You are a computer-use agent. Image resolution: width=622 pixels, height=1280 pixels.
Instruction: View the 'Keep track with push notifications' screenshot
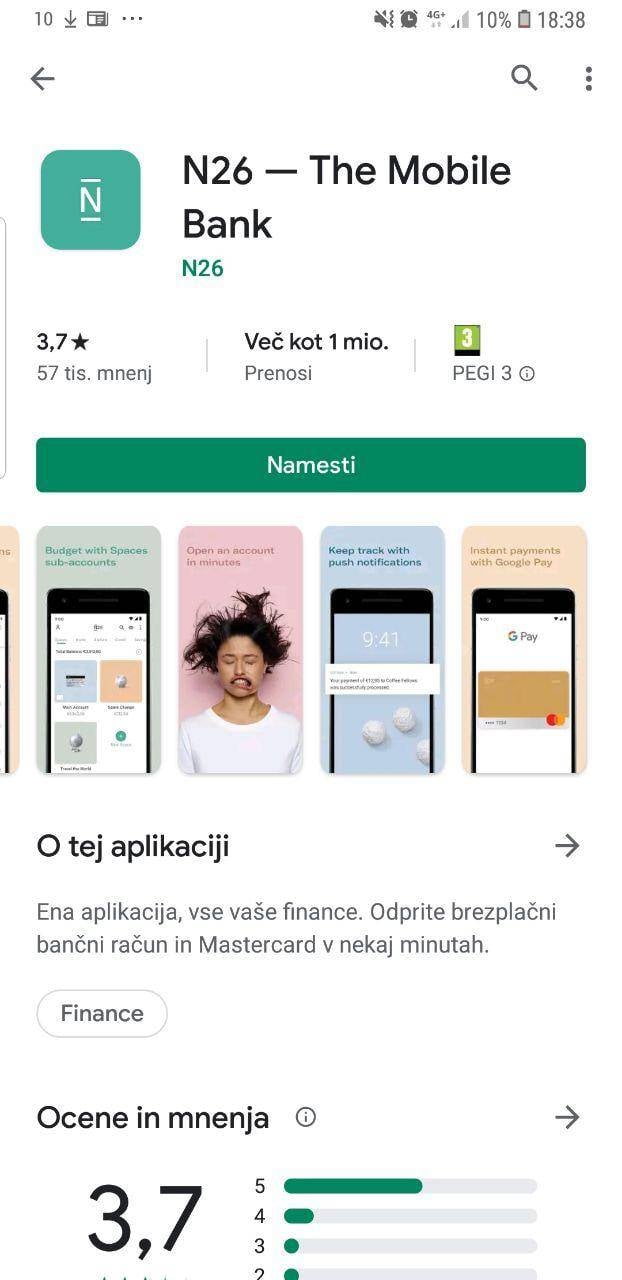pos(382,650)
